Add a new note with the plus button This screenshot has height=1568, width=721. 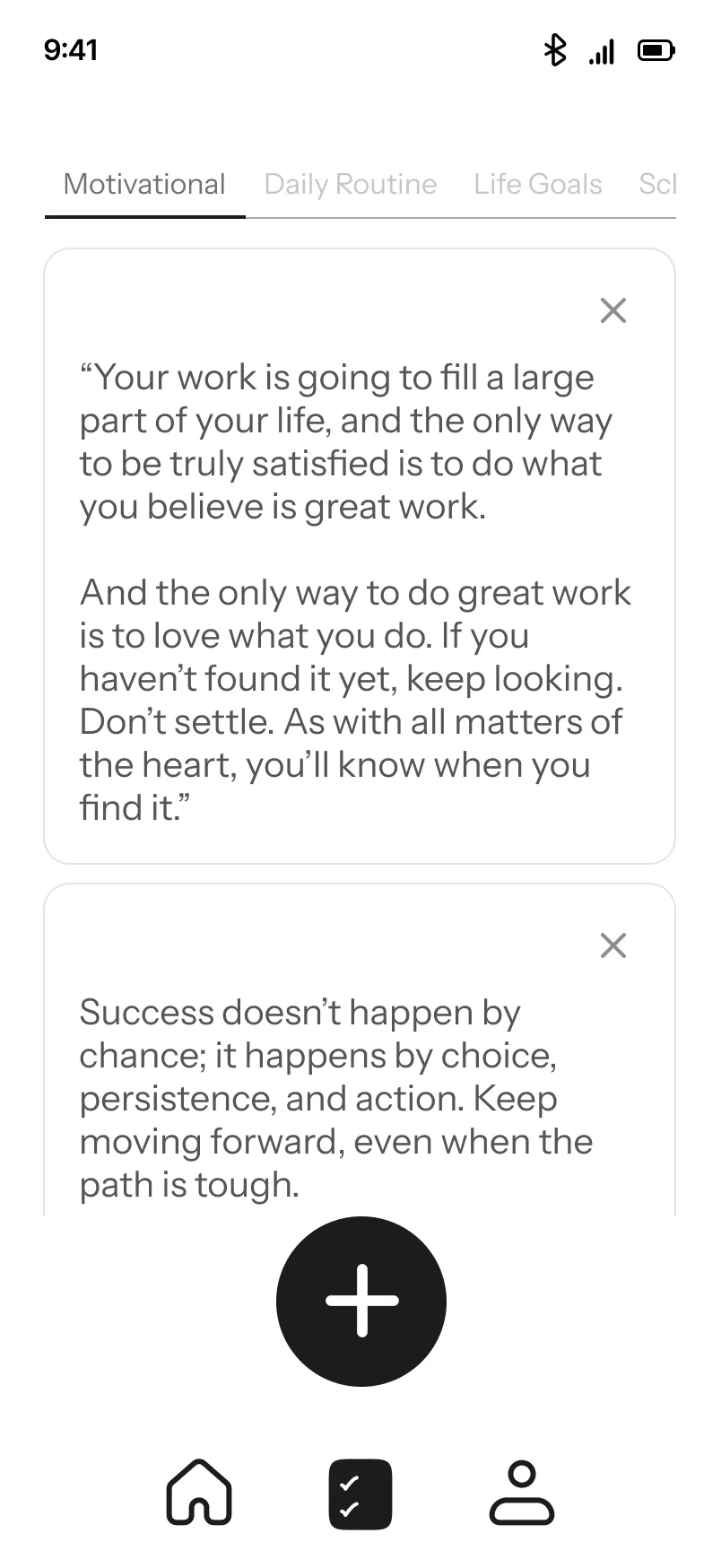click(360, 1301)
